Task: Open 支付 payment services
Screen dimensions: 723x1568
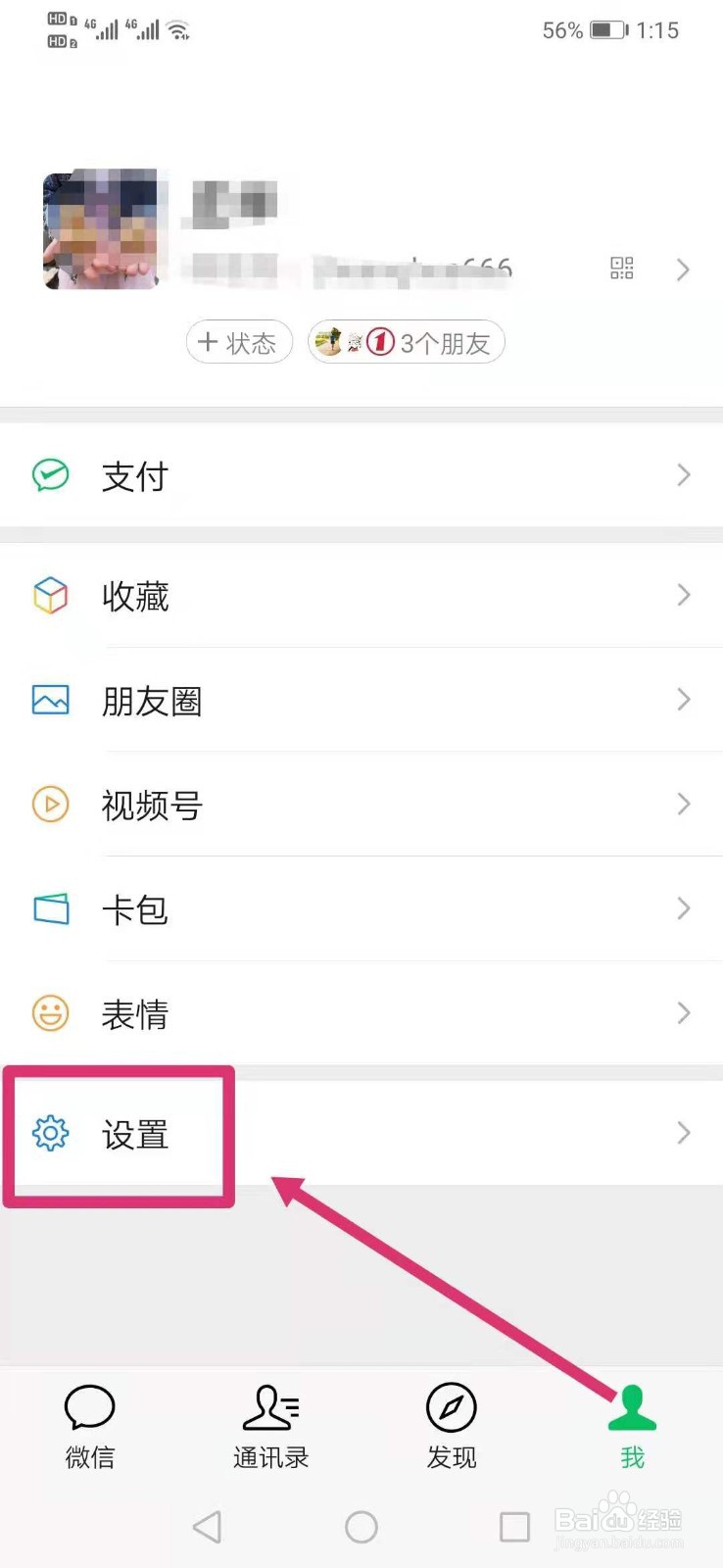Action: click(134, 476)
